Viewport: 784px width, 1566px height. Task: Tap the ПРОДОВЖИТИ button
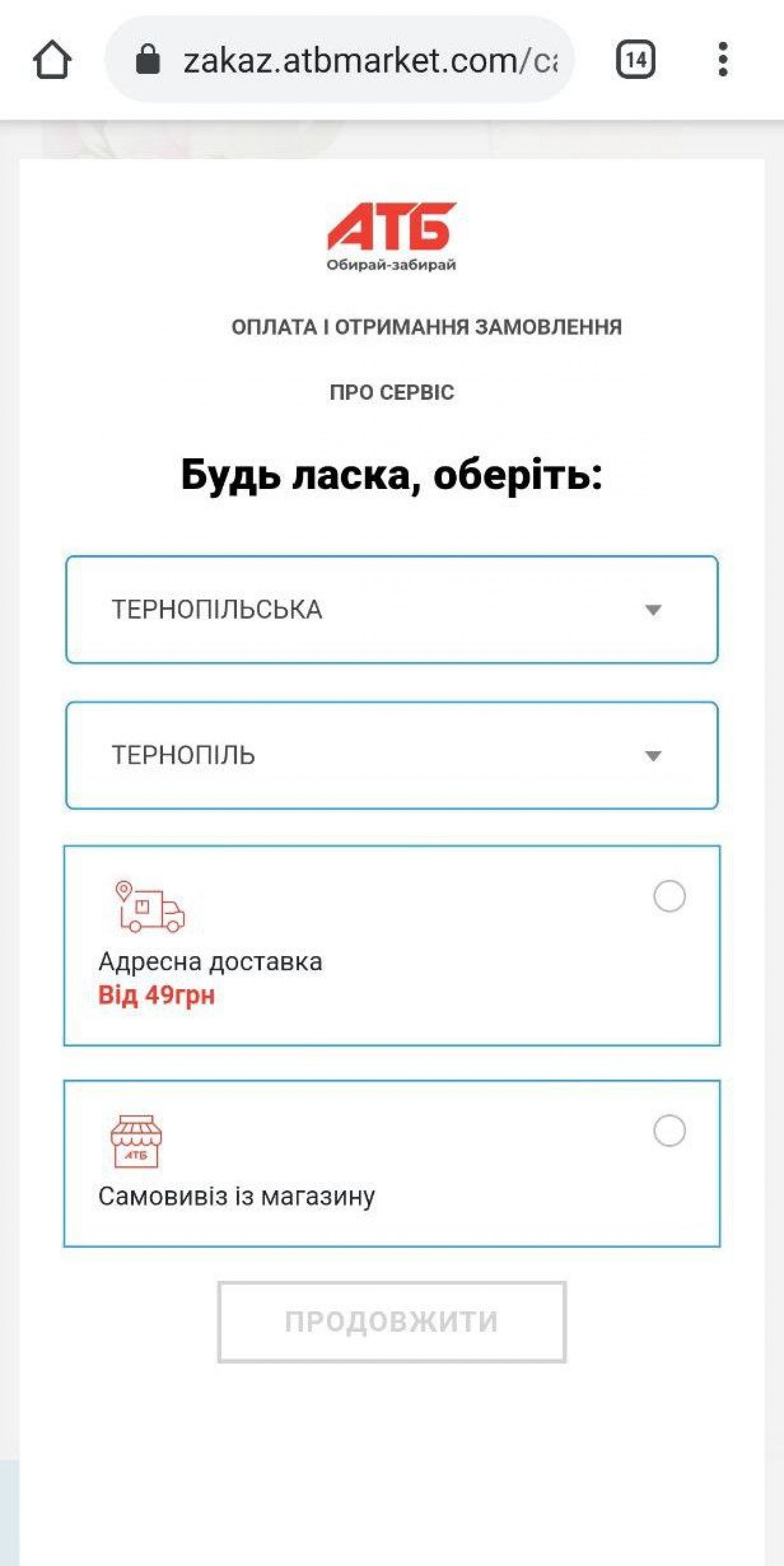392,1322
